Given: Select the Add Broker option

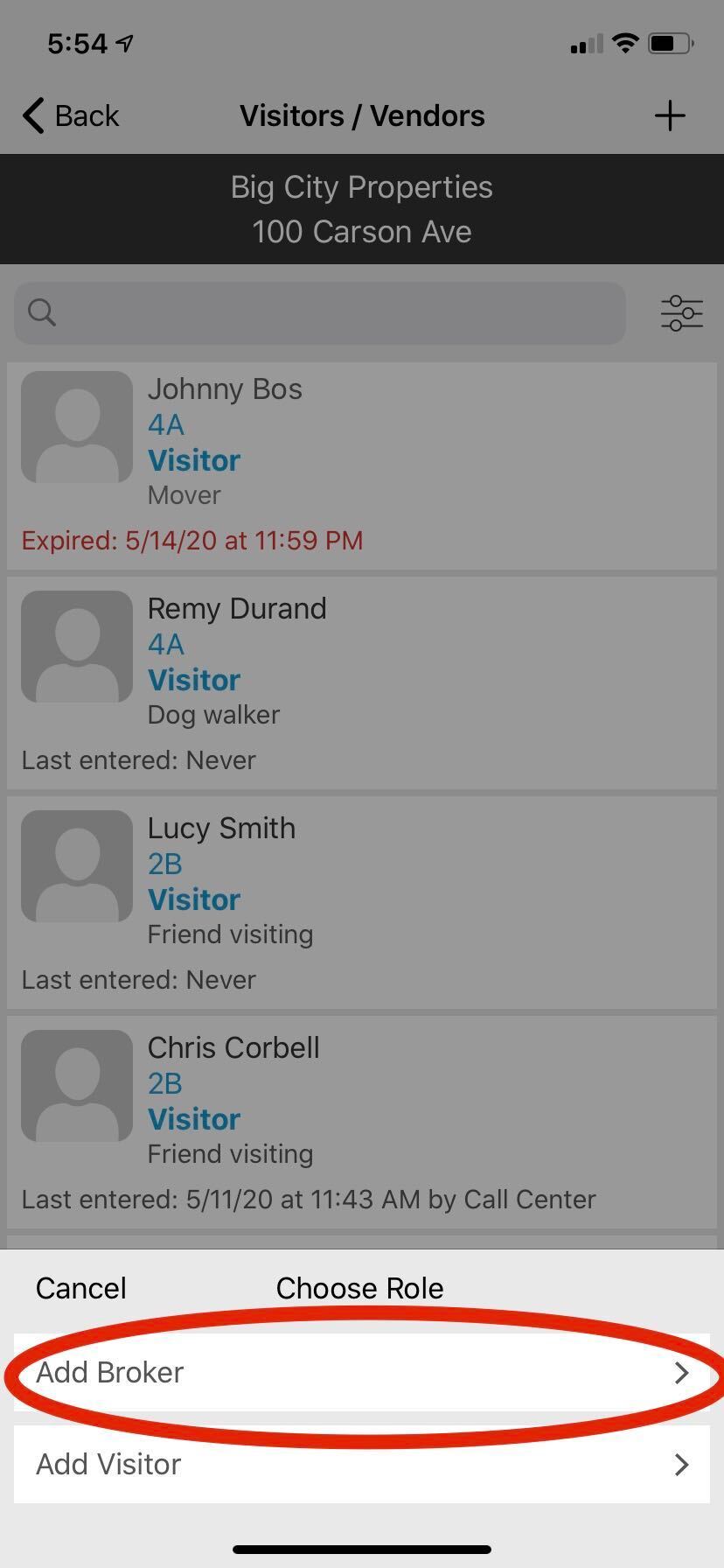Looking at the screenshot, I should click(x=361, y=1372).
